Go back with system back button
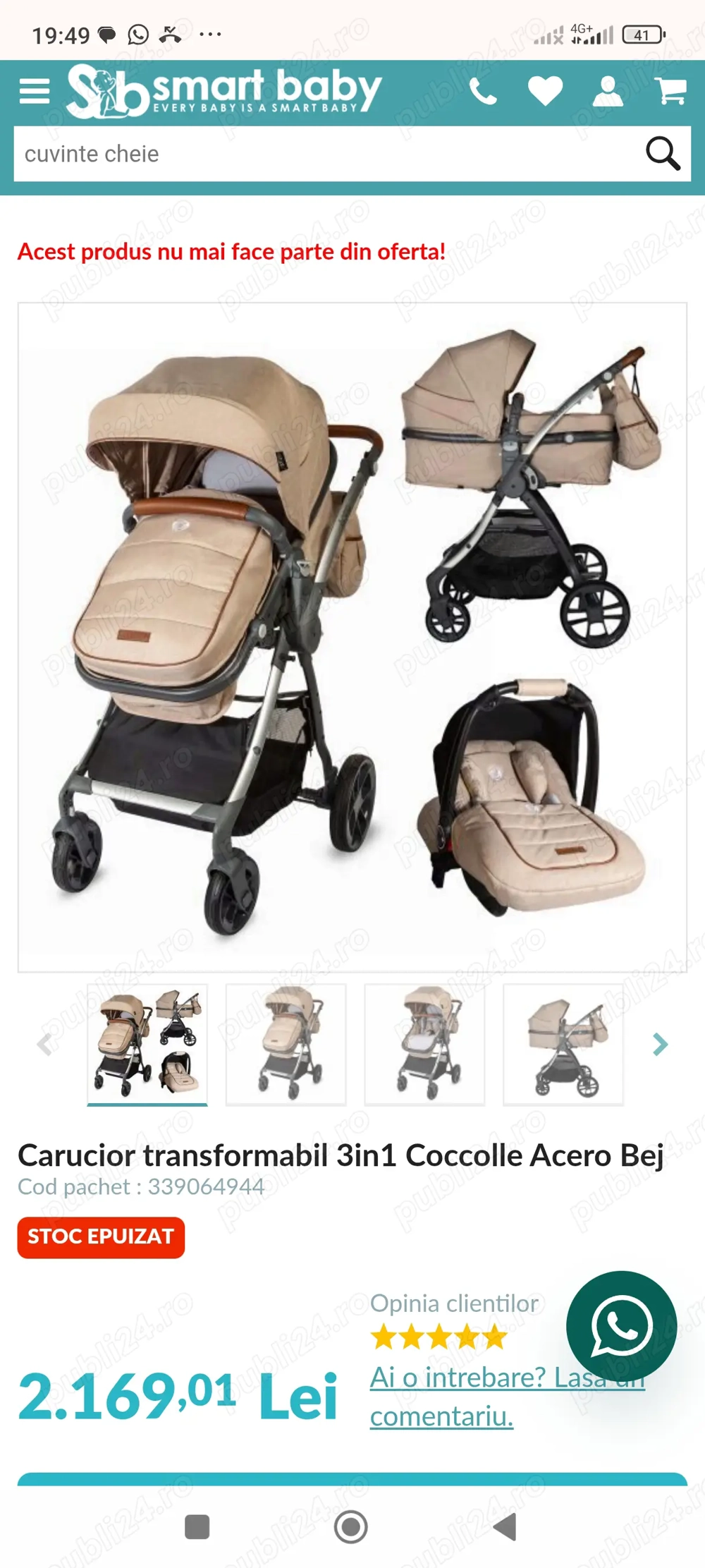The height and width of the screenshot is (1568, 705). (x=505, y=1527)
